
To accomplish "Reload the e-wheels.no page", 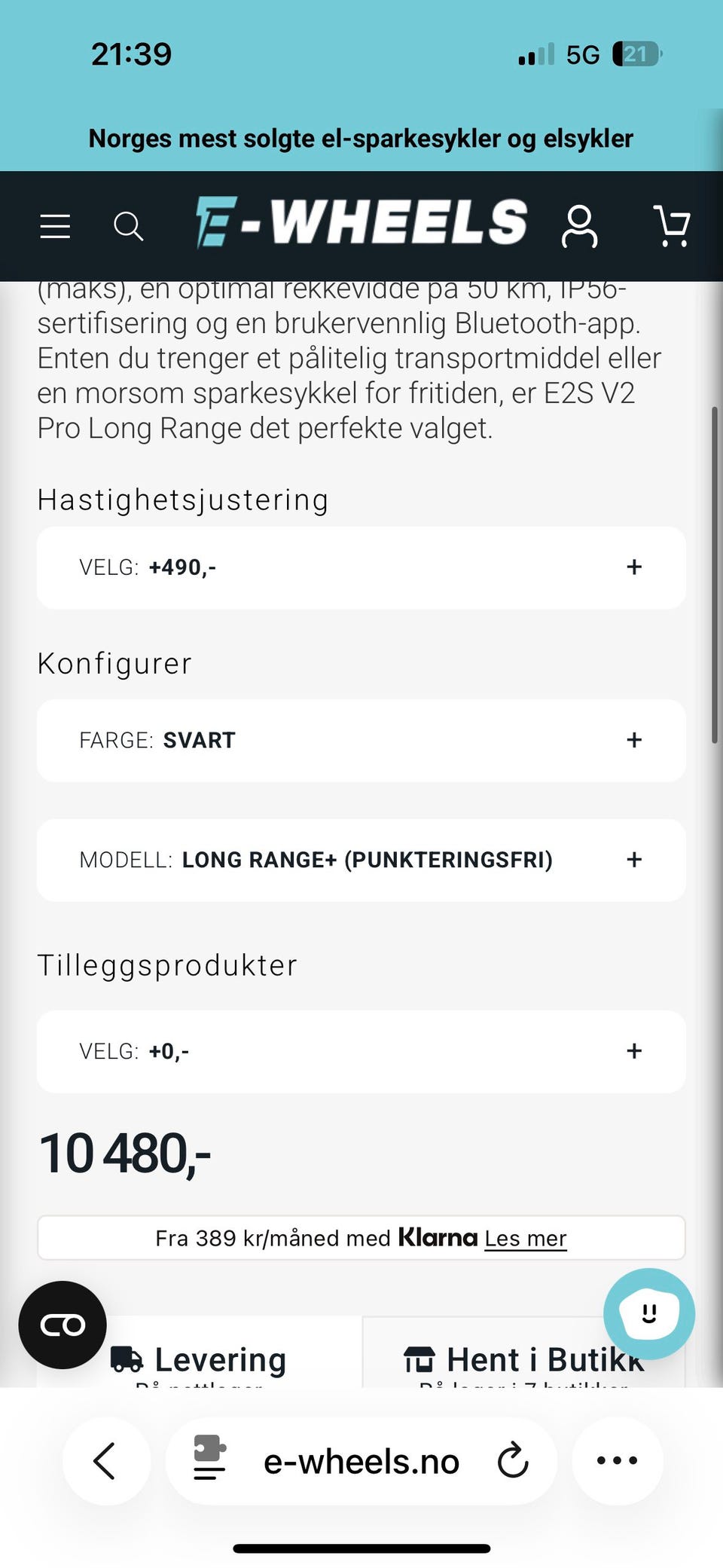I will pyautogui.click(x=513, y=1461).
